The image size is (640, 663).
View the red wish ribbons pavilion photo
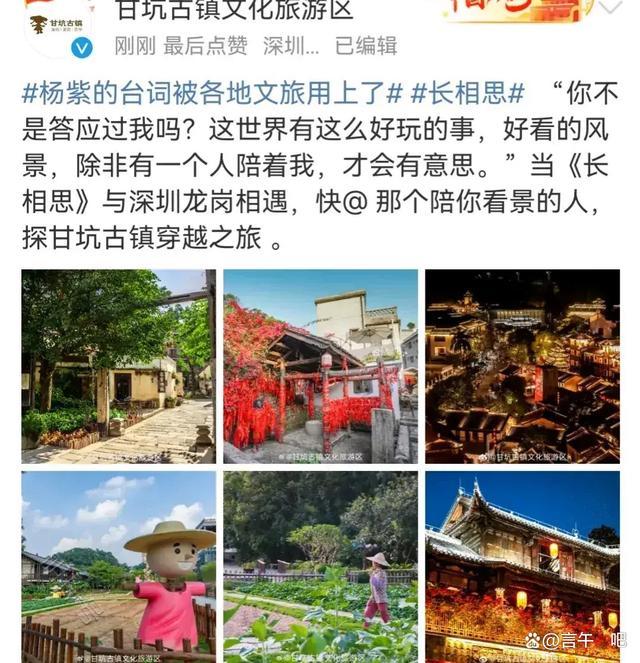(x=320, y=366)
